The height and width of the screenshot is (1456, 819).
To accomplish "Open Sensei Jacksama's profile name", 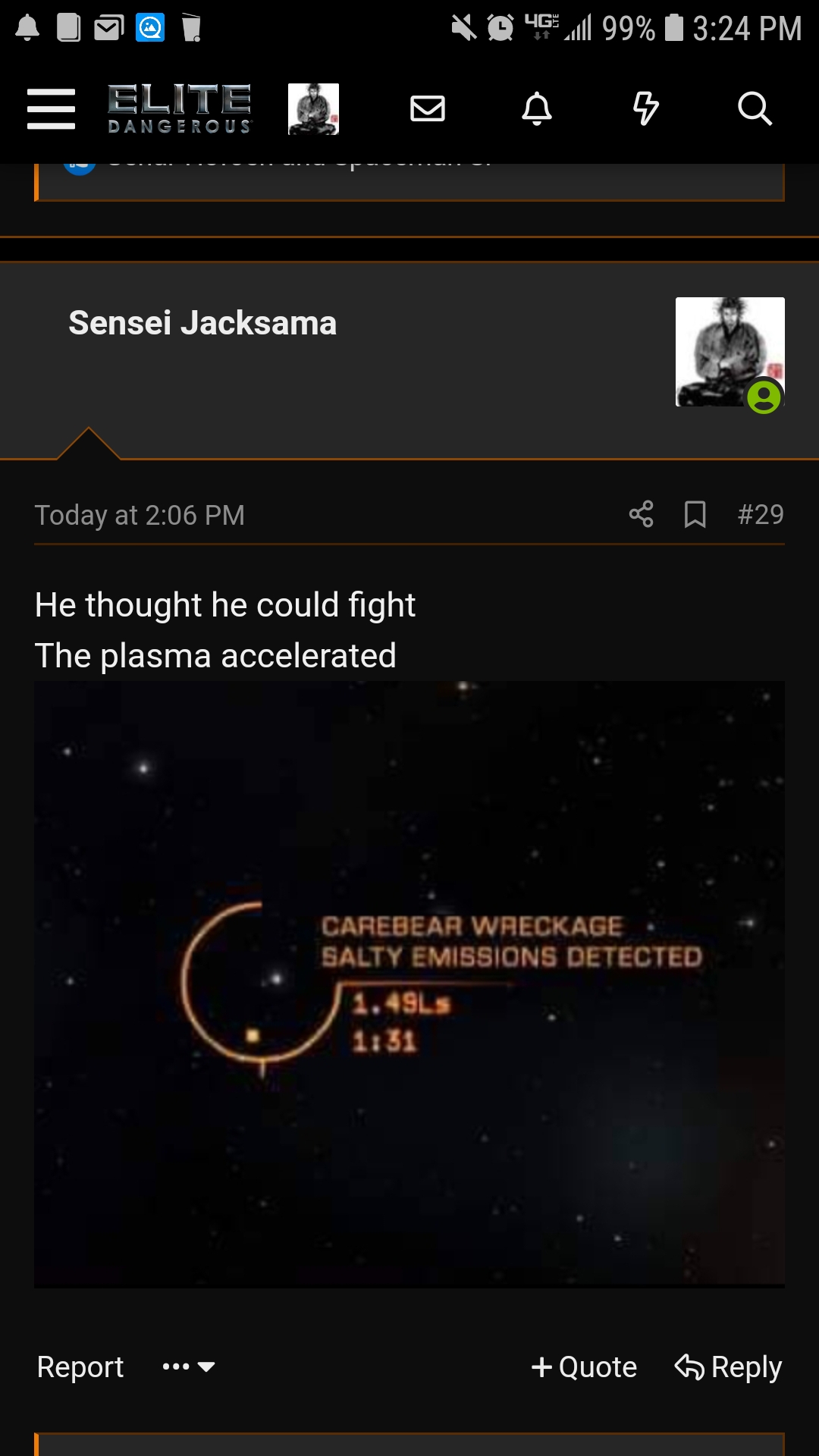I will tap(202, 323).
